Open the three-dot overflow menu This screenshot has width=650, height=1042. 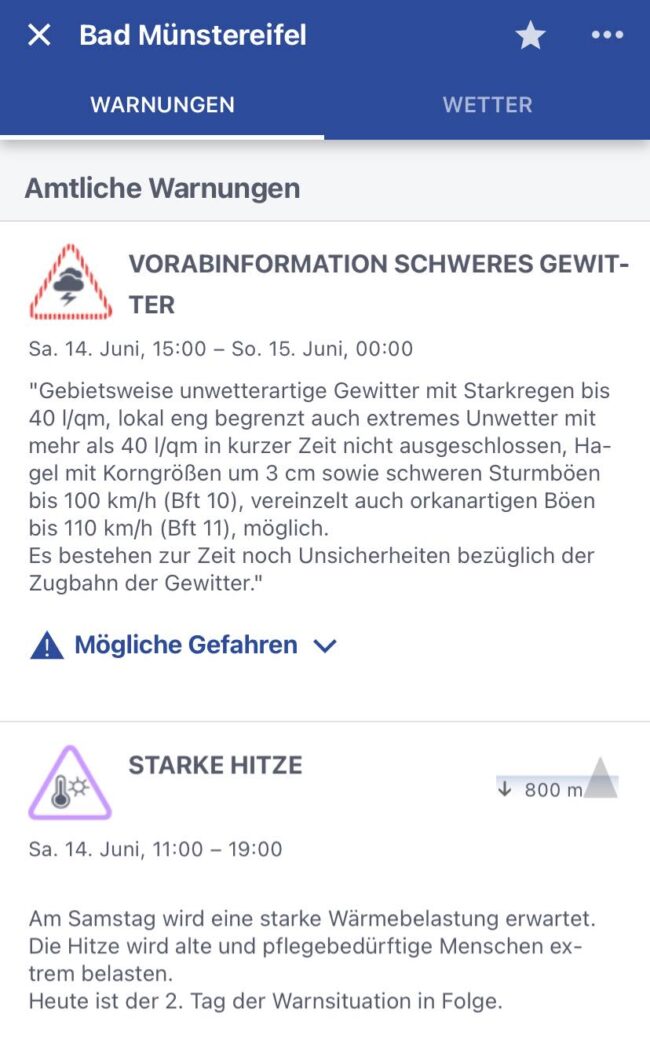pyautogui.click(x=607, y=36)
